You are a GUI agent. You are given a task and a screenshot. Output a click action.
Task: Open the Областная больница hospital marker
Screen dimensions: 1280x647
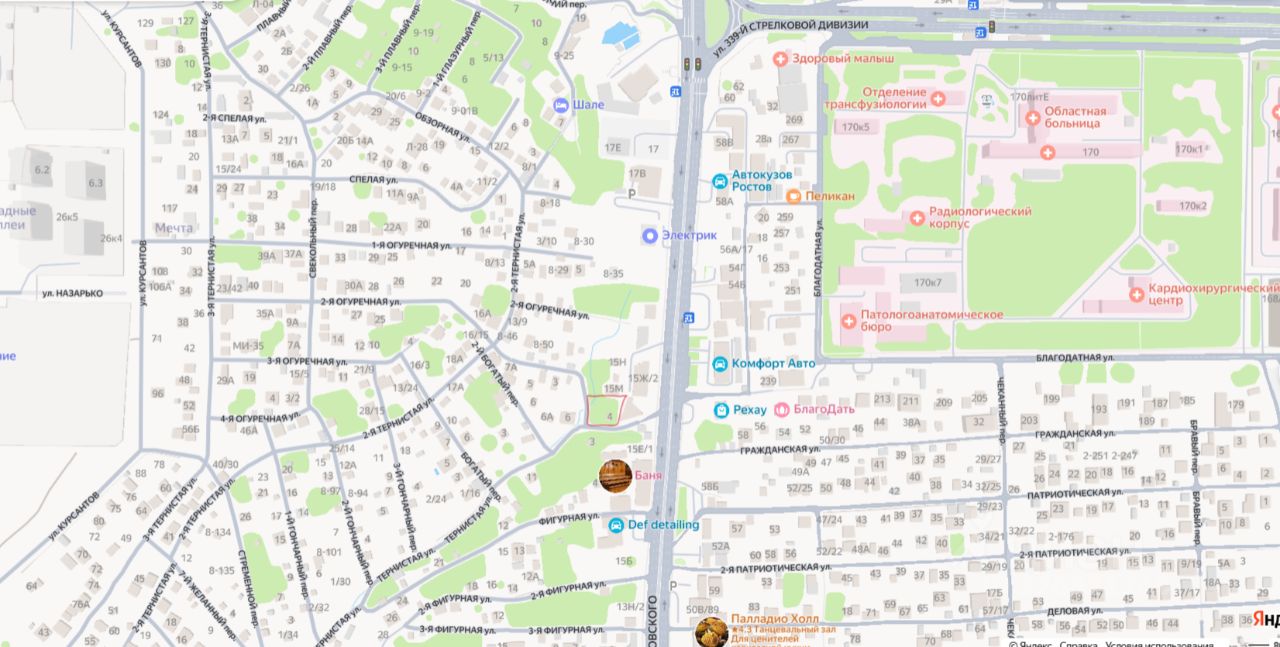(x=1033, y=117)
